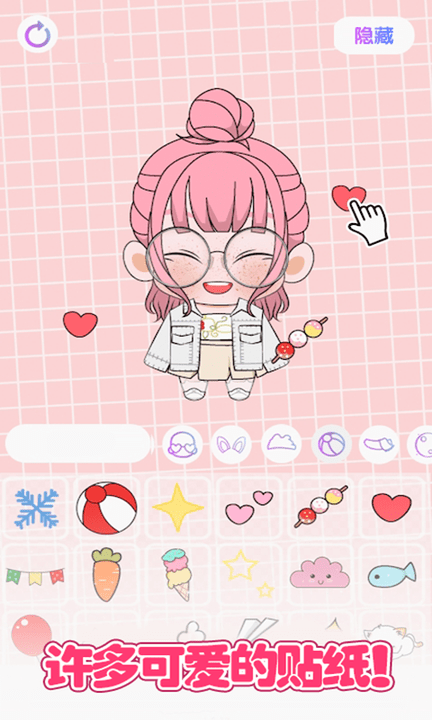432x720 pixels.
Task: Choose the blue fish sticker
Action: [x=392, y=574]
